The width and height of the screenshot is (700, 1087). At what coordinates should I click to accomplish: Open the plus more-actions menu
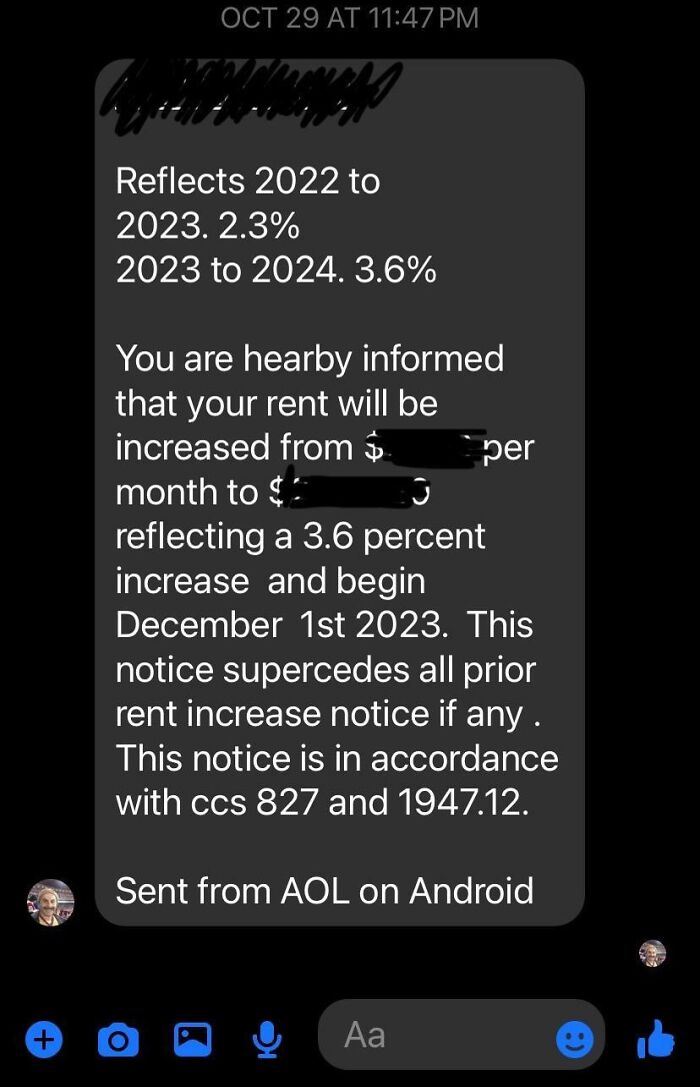[x=42, y=1041]
